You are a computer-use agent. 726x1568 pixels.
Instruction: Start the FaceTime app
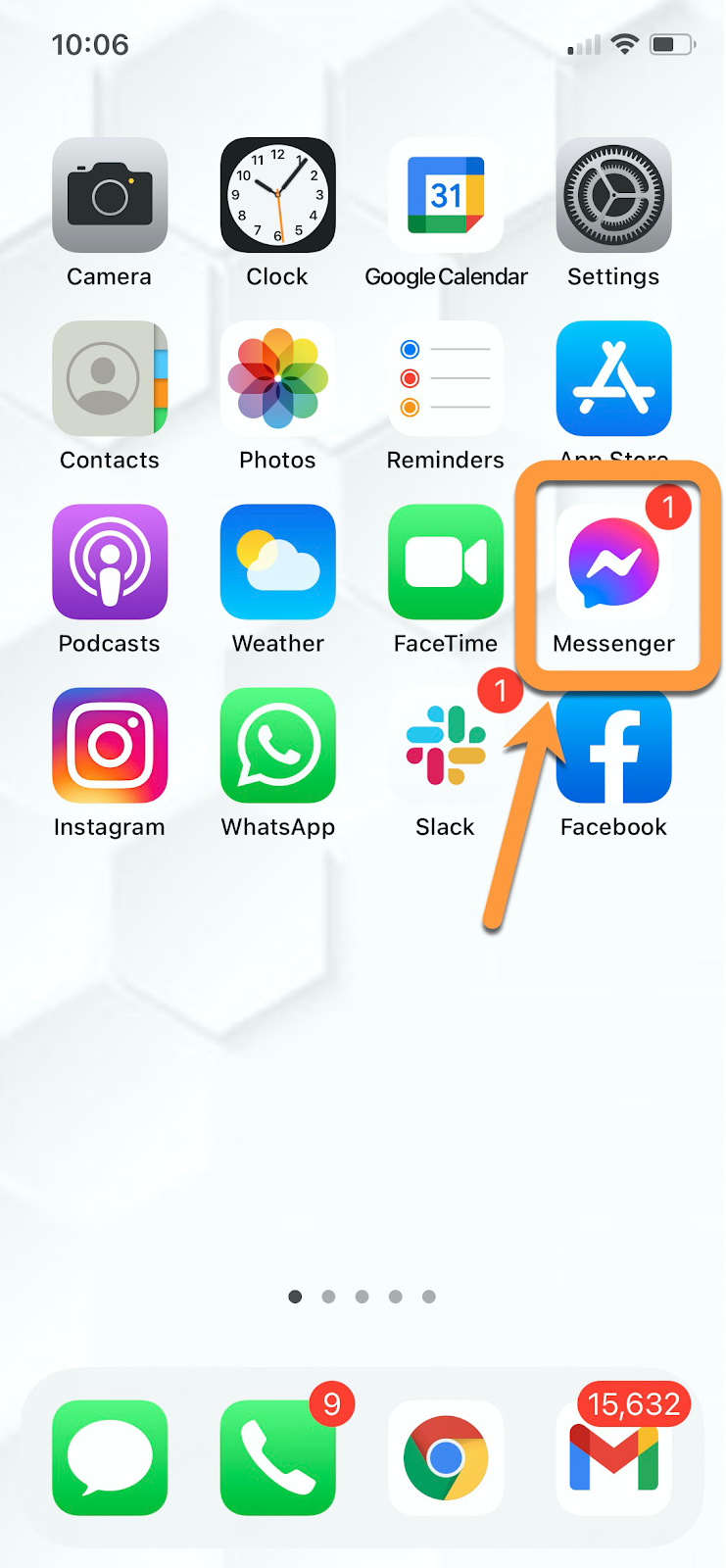click(446, 562)
